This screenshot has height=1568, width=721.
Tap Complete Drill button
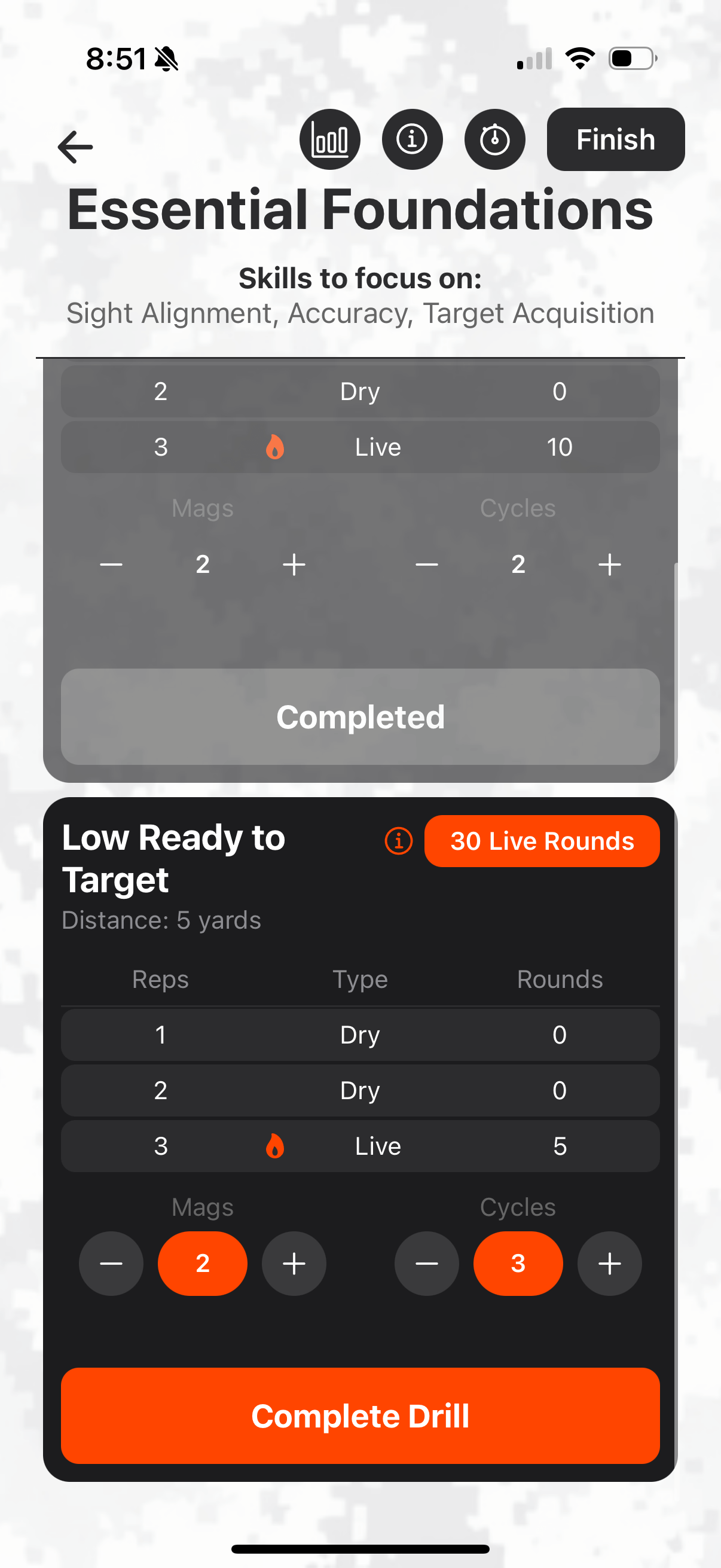tap(360, 1416)
